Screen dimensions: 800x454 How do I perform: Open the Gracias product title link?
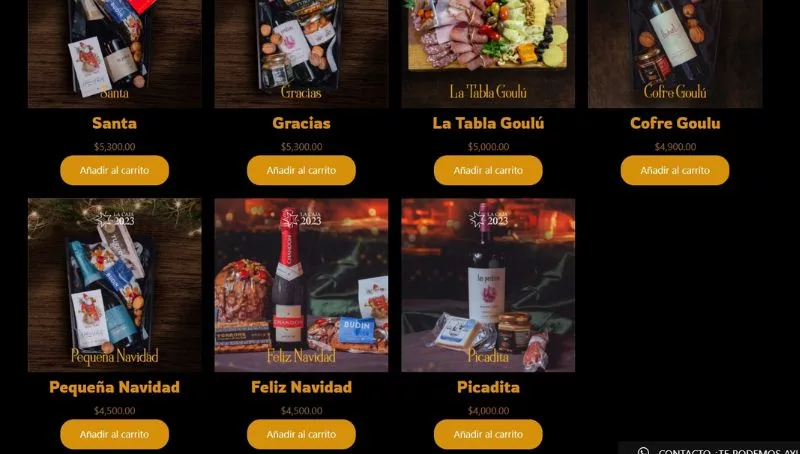(301, 124)
